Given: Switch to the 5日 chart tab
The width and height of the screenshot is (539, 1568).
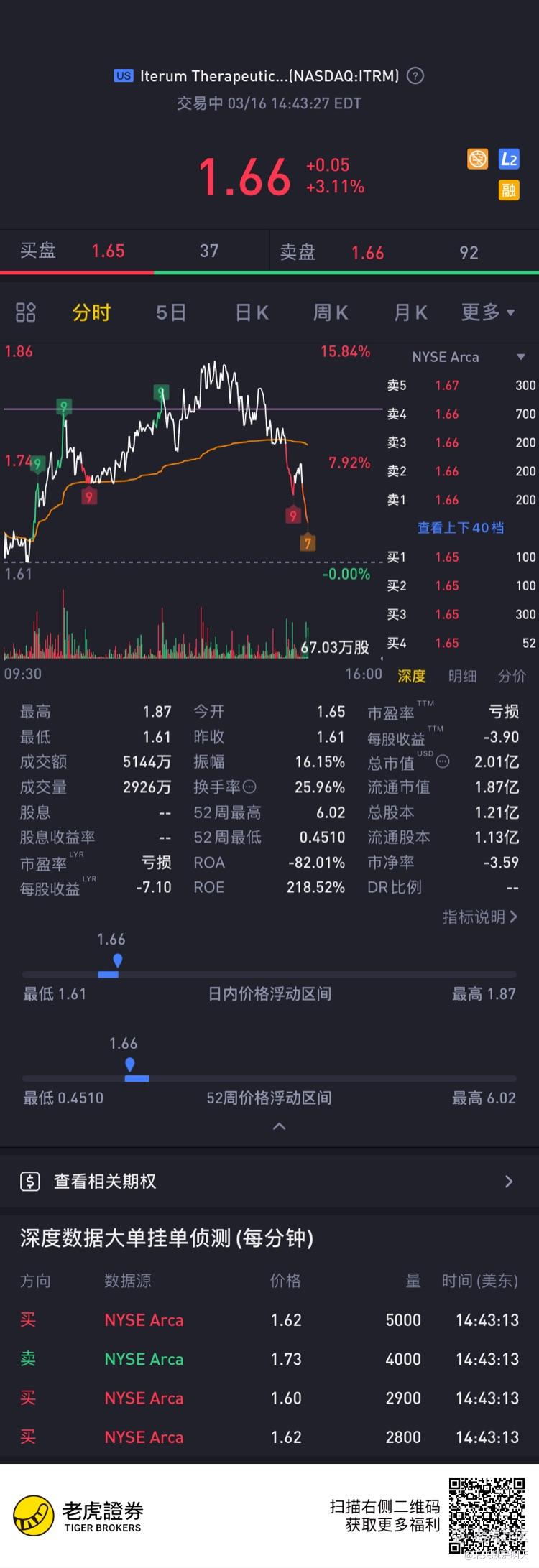Looking at the screenshot, I should click(171, 312).
